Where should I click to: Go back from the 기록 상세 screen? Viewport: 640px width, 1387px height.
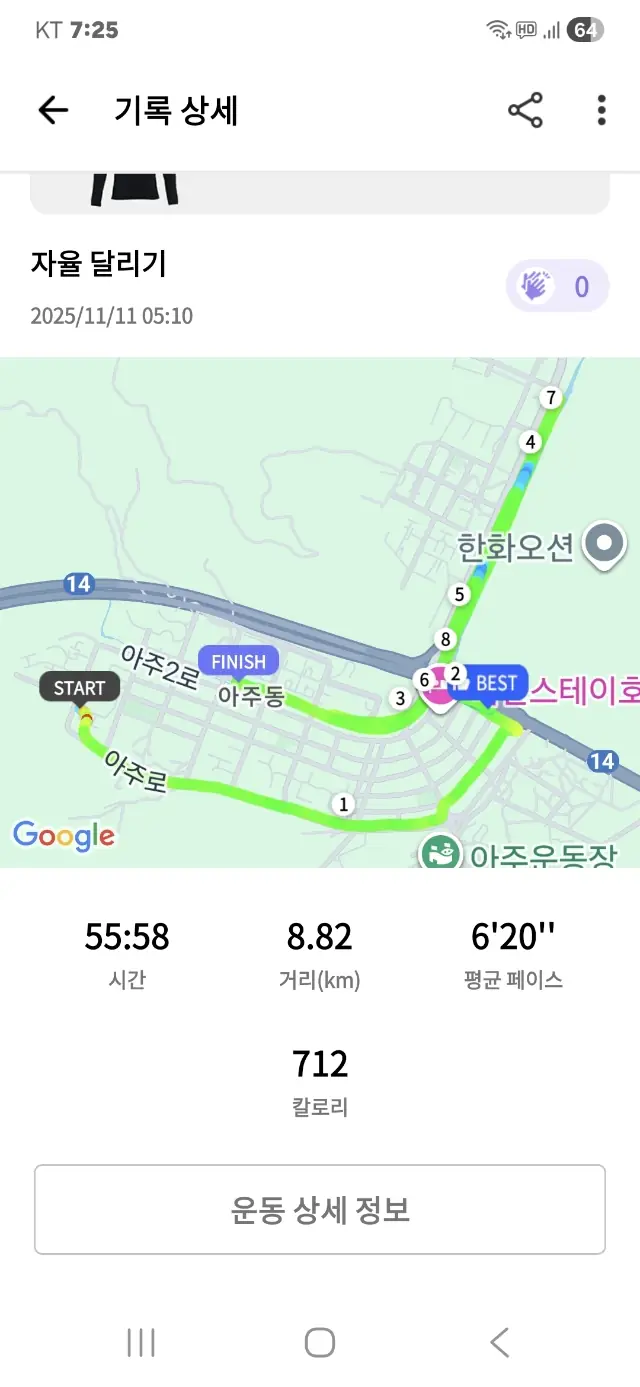point(53,110)
